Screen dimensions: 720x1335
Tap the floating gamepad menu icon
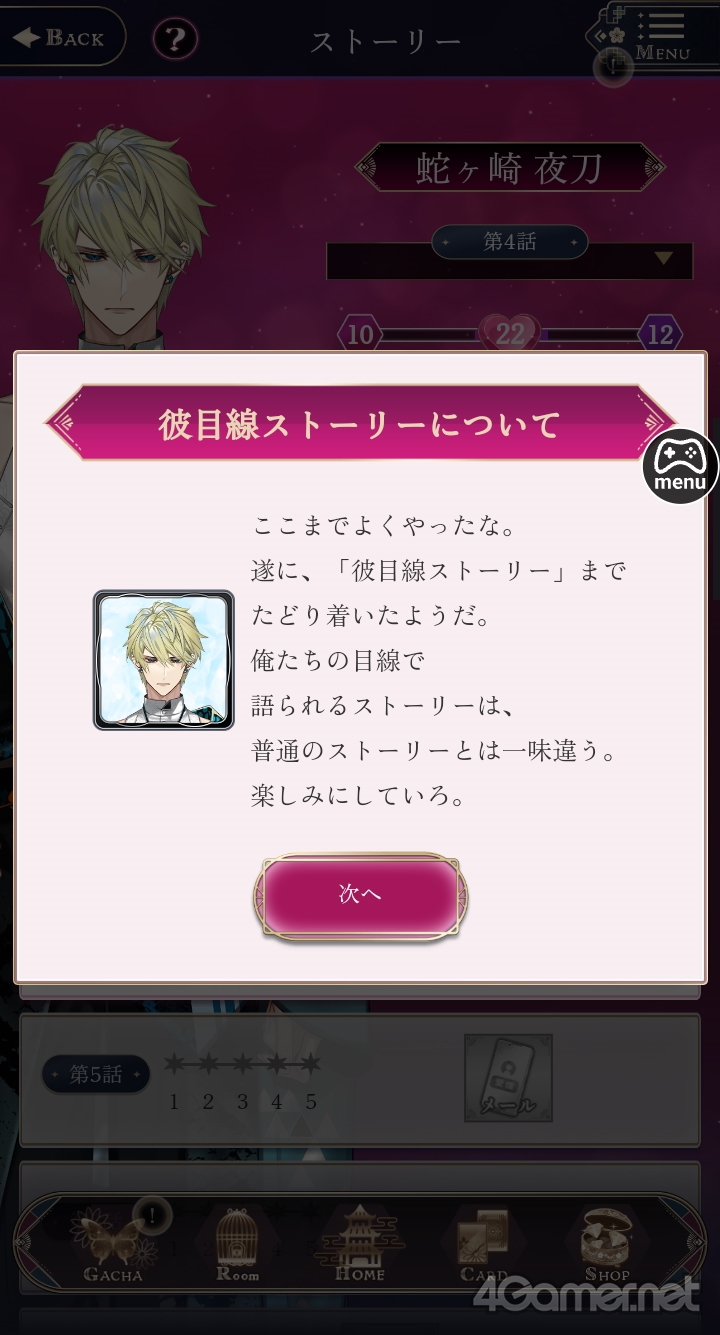(680, 465)
